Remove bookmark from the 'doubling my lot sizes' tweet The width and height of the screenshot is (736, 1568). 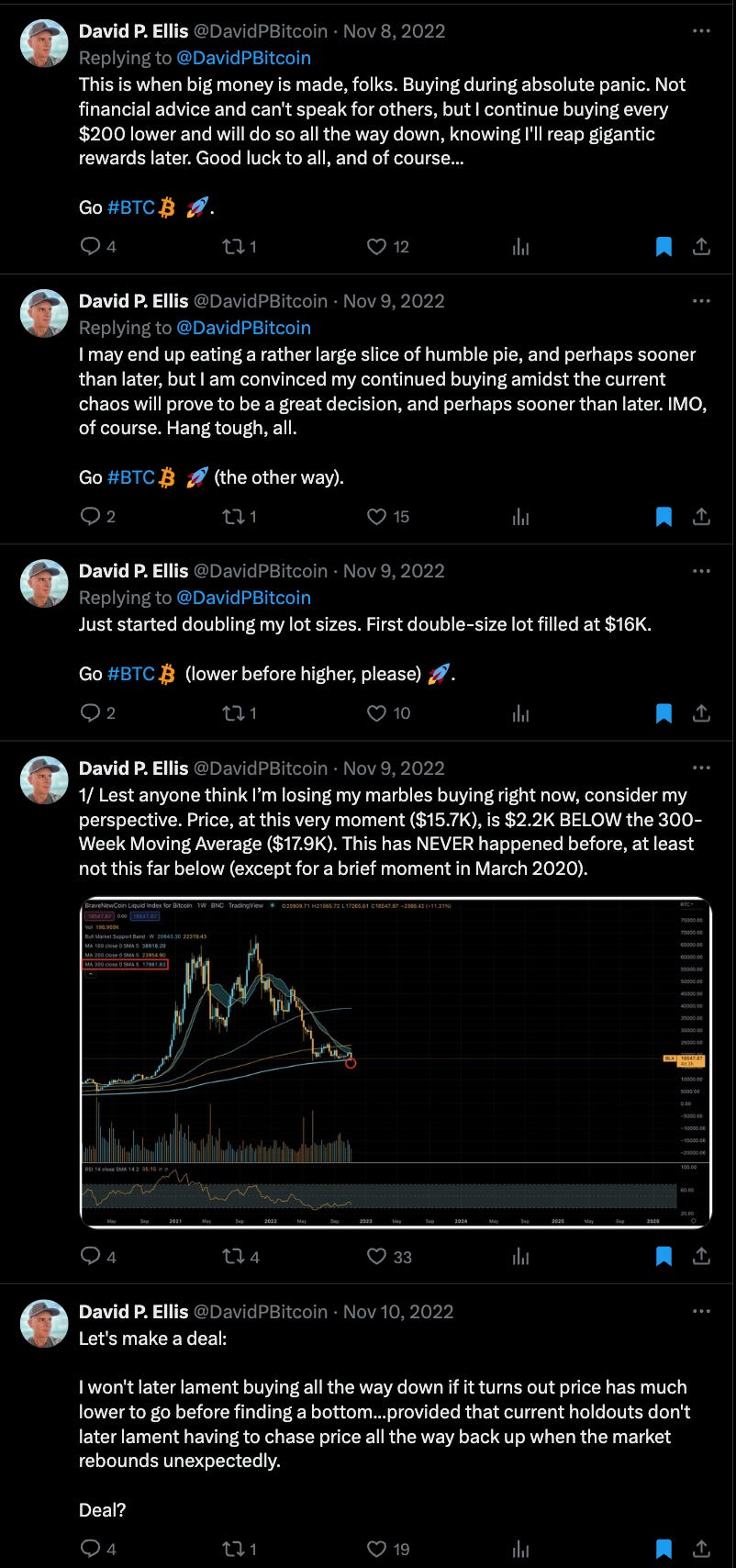664,712
